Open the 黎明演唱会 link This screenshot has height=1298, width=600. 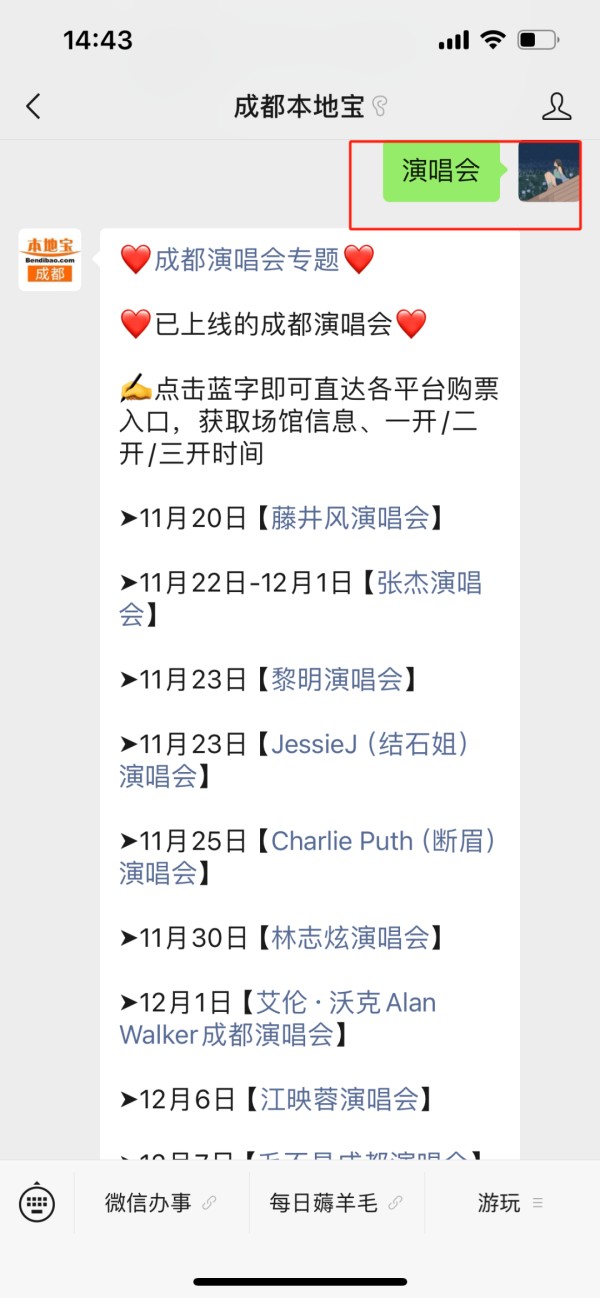tap(337, 680)
